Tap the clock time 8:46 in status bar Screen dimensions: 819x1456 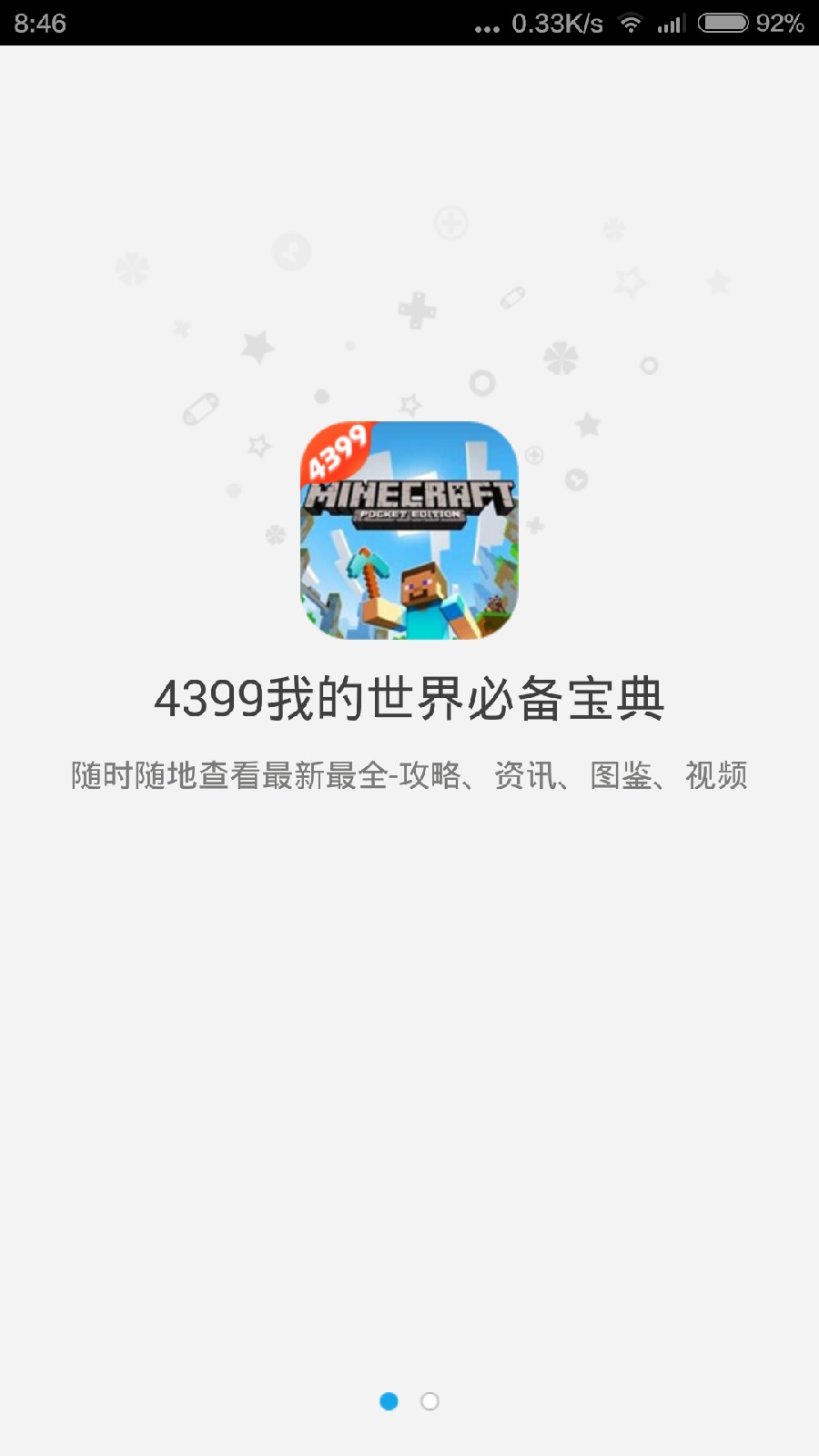[42, 23]
